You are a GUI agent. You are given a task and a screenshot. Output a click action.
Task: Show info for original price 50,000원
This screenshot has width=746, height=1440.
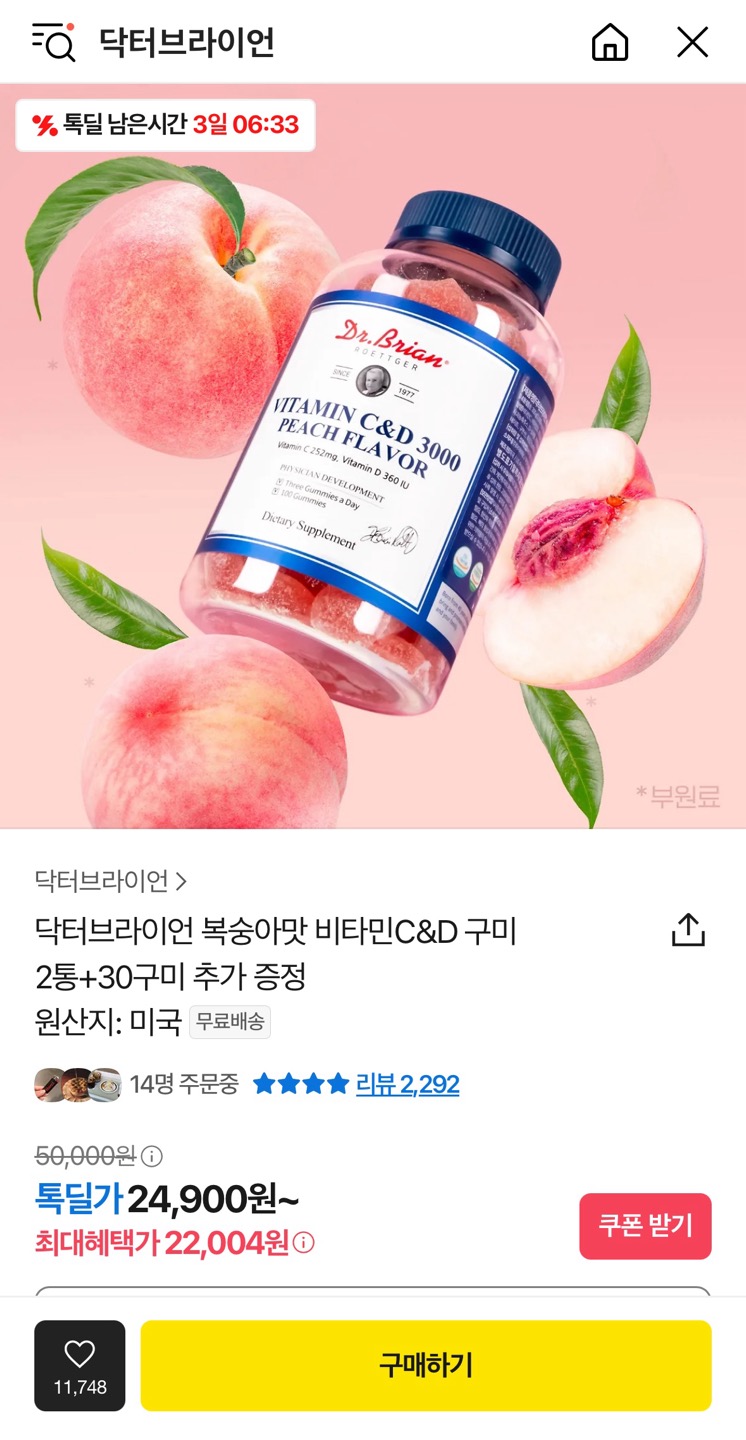point(152,1157)
